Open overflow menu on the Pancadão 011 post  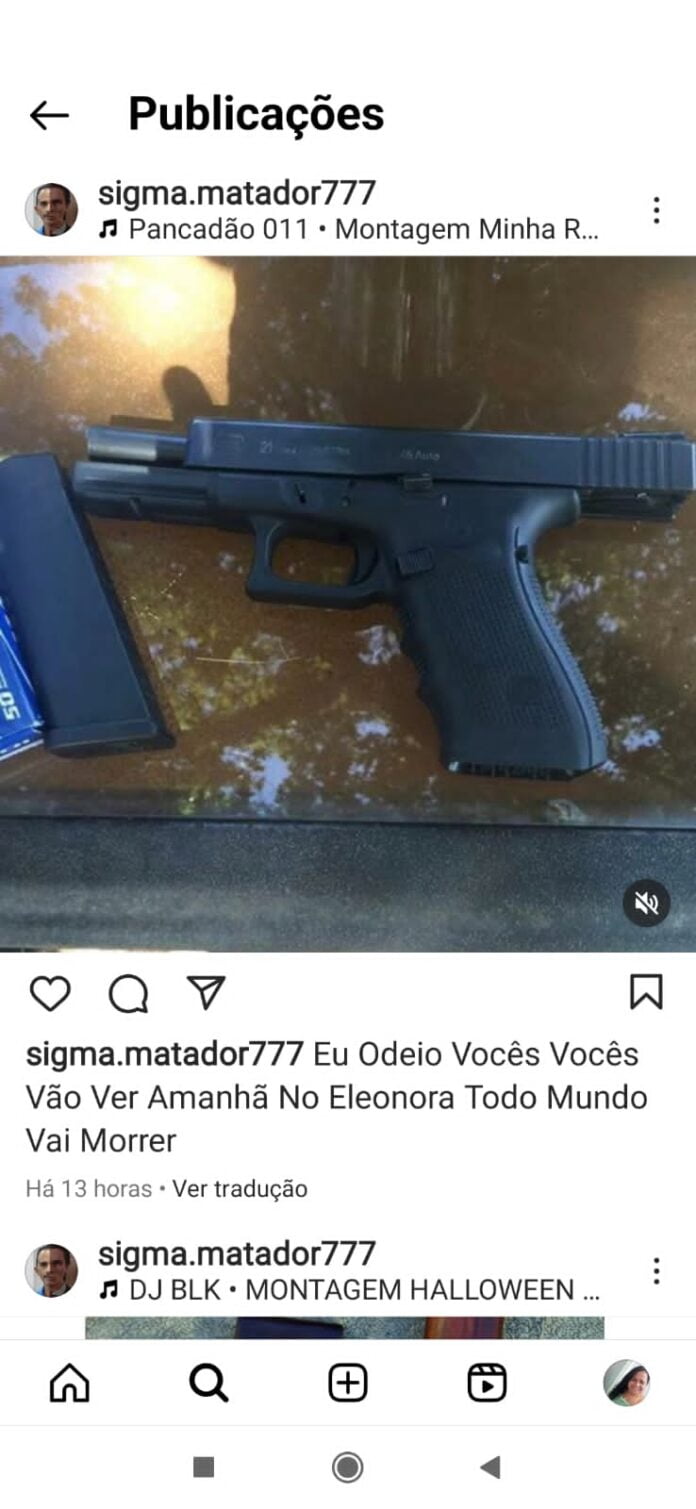click(x=656, y=210)
